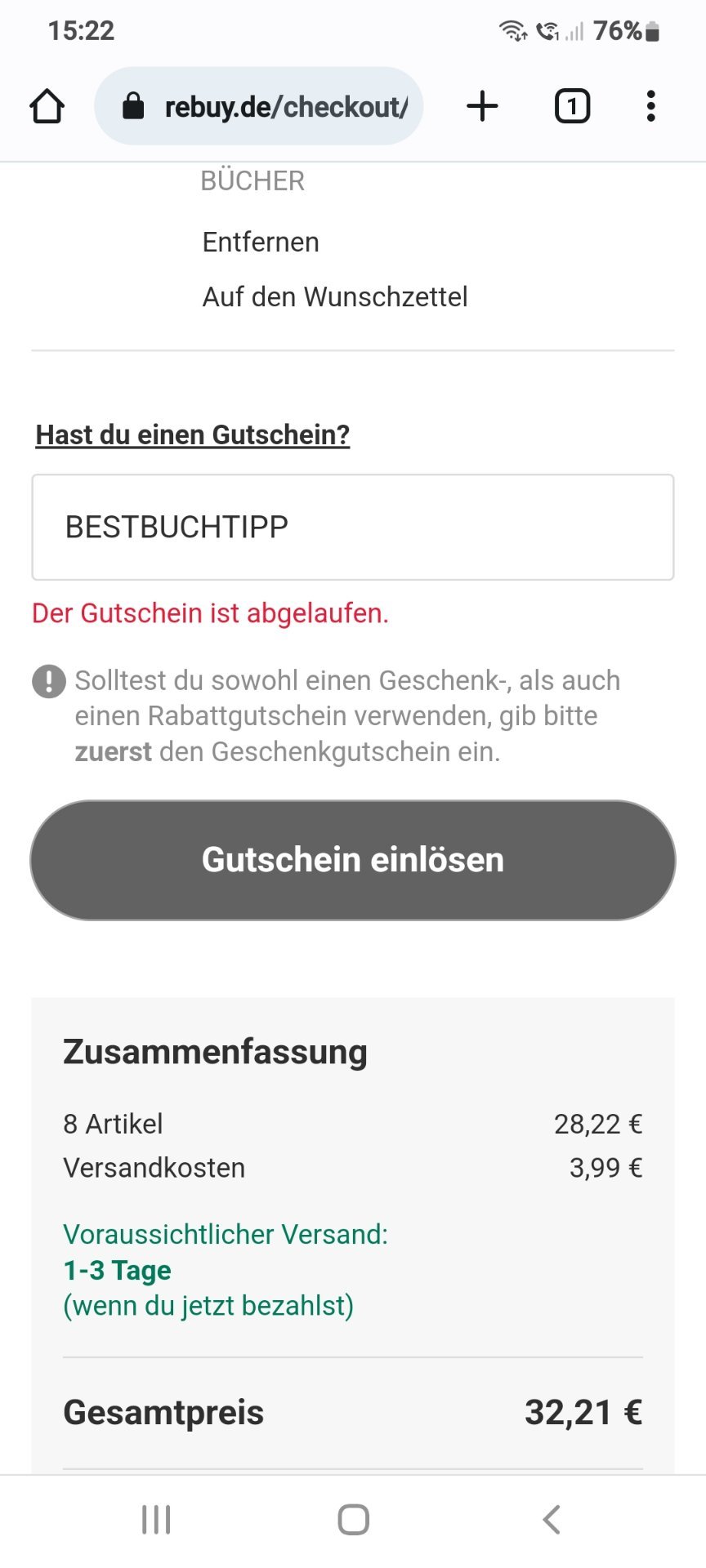This screenshot has width=706, height=1568.
Task: Edit the BESTBUCHTIPP voucher code field
Action: (x=353, y=528)
